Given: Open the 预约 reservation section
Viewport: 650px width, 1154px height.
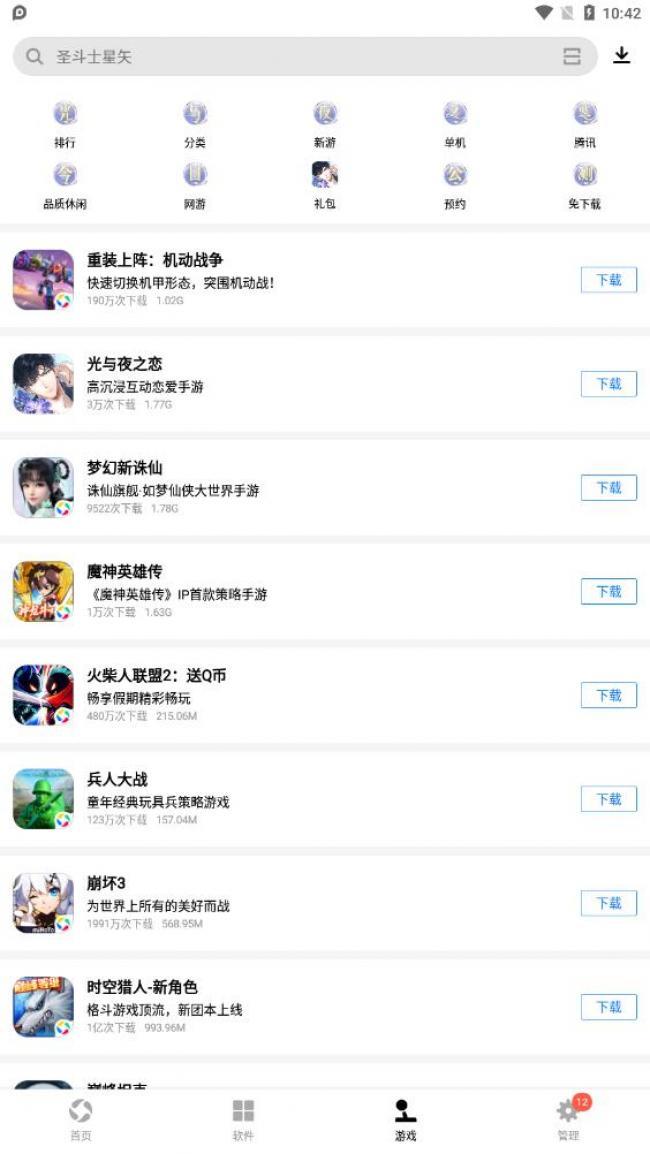Looking at the screenshot, I should 455,186.
